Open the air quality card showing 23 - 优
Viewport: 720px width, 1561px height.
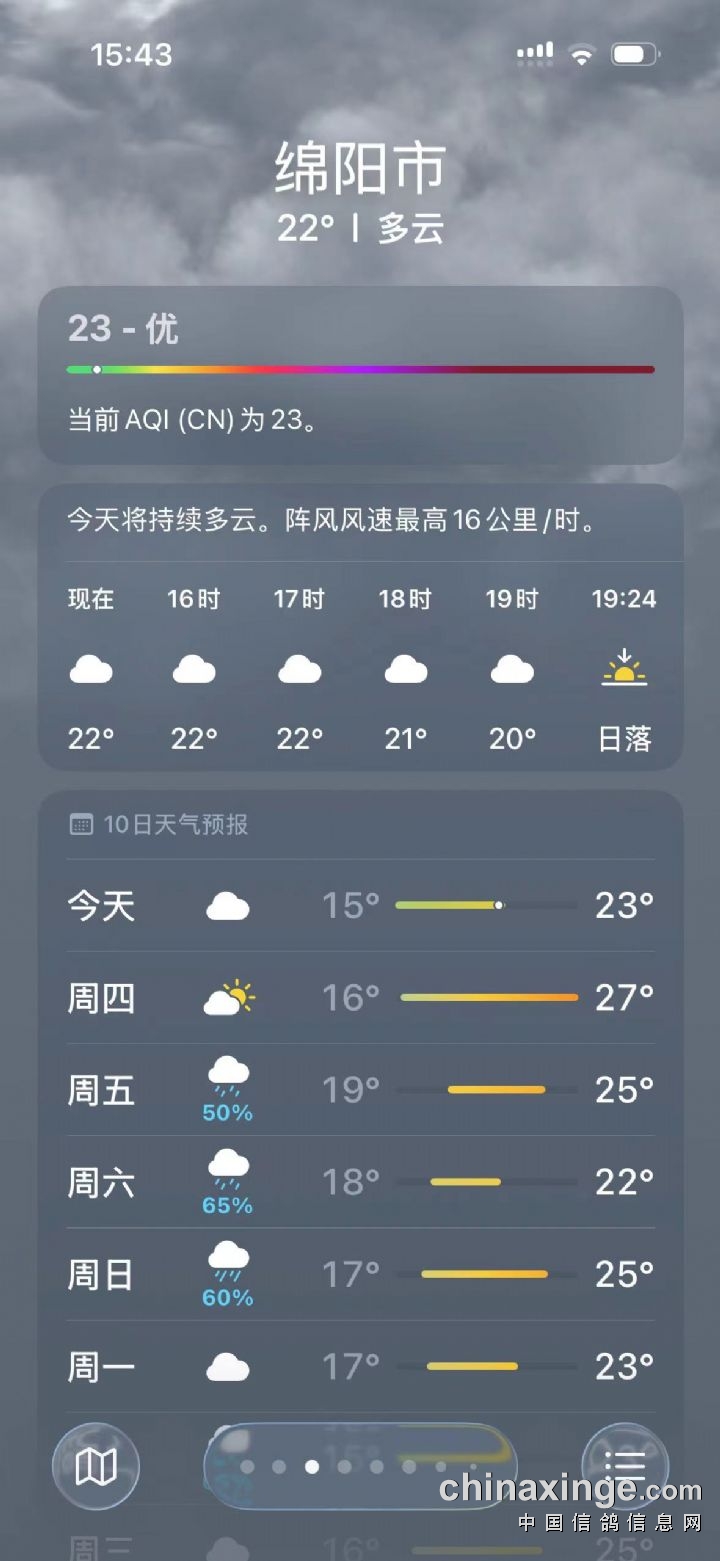point(360,375)
